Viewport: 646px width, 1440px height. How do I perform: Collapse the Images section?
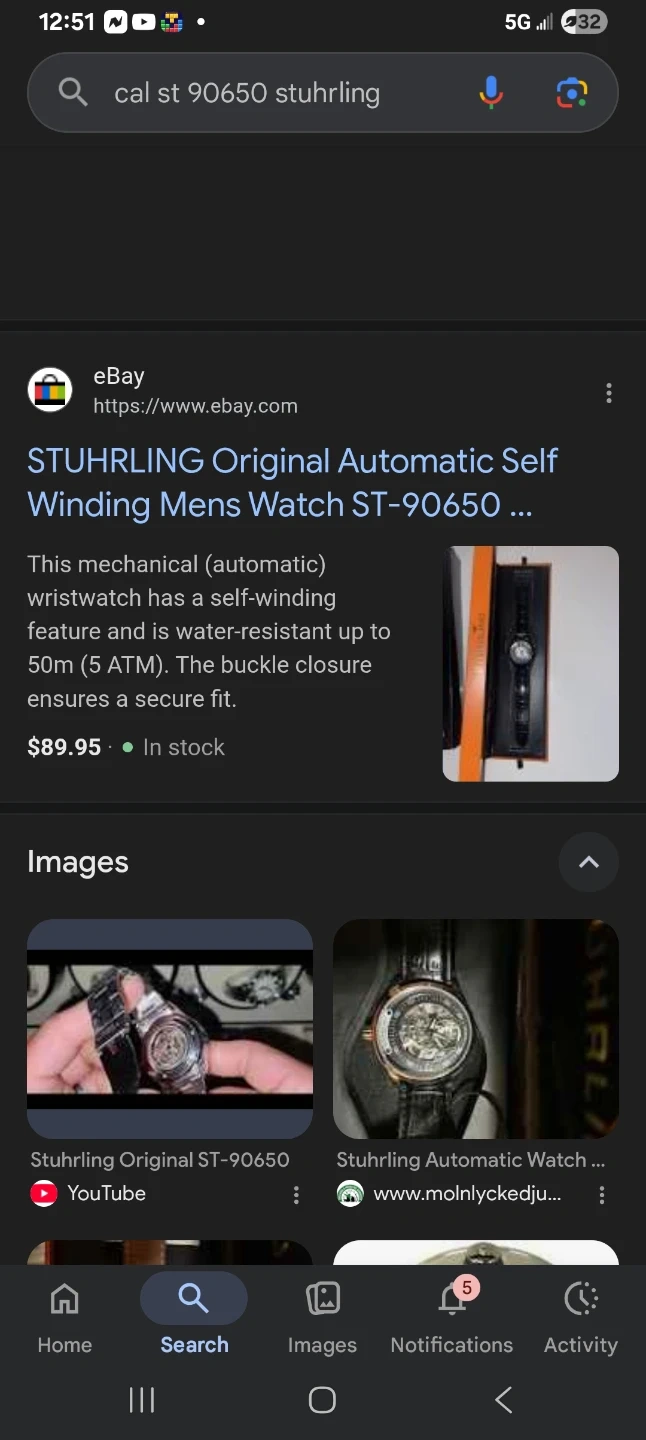click(588, 862)
